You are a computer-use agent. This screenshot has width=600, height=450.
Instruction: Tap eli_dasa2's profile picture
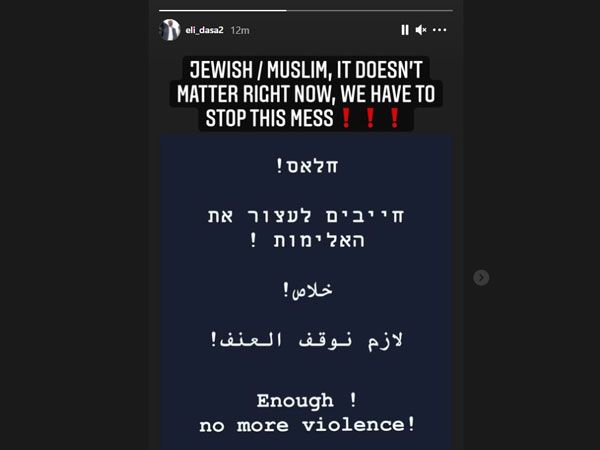tap(170, 30)
